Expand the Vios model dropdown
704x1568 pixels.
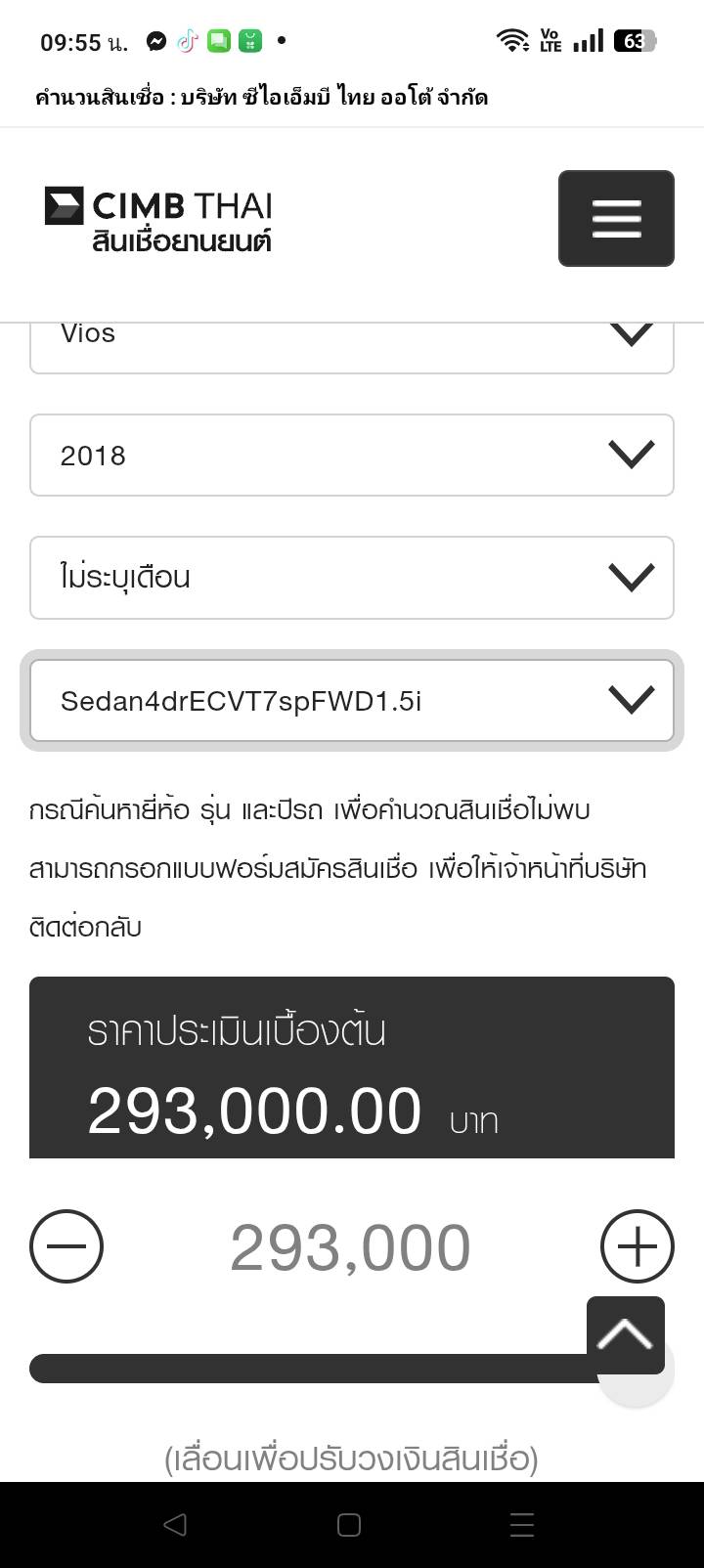pos(352,340)
